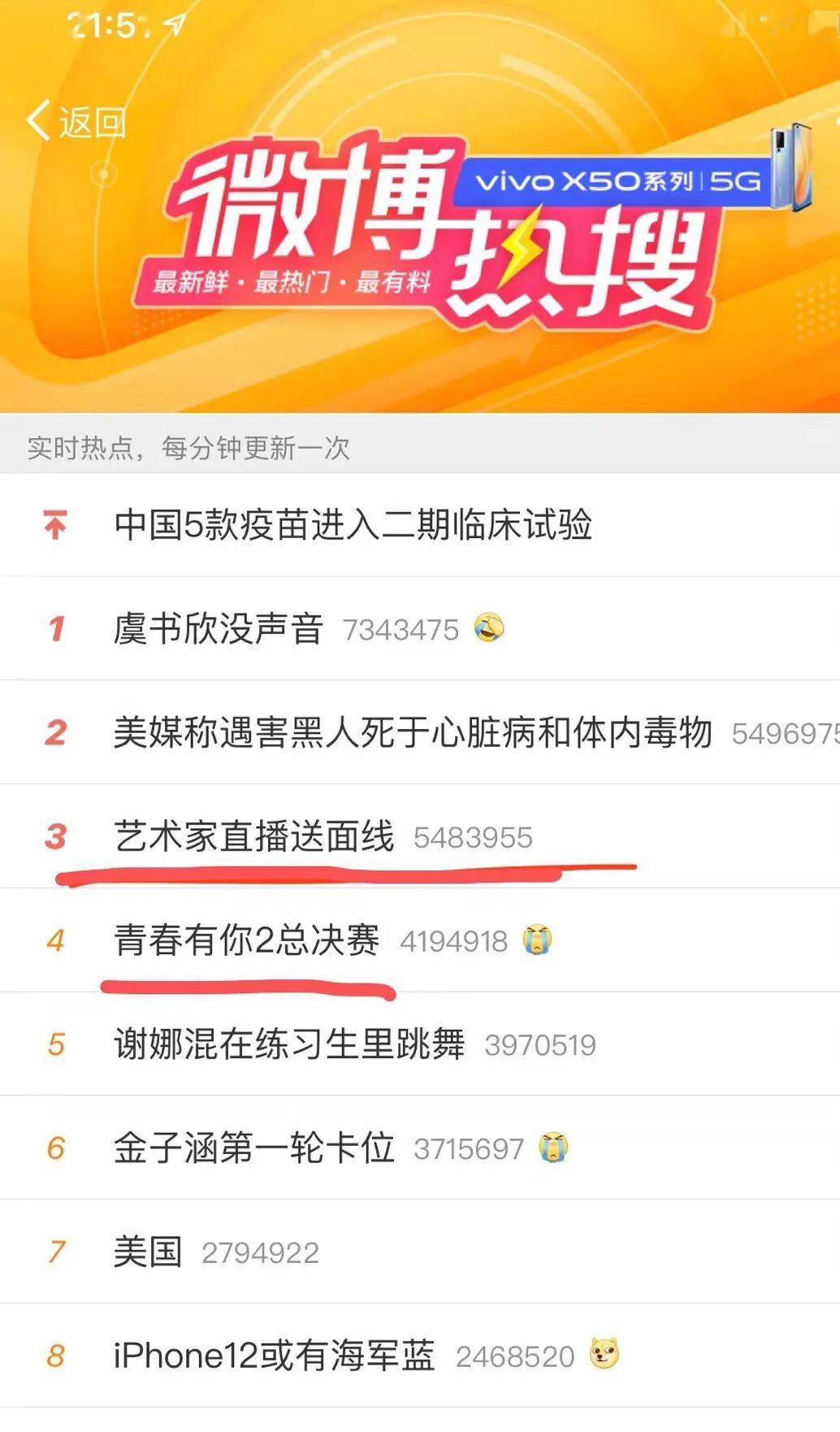
Task: Open topic iPhone12或有海军蓝
Action: click(274, 1356)
